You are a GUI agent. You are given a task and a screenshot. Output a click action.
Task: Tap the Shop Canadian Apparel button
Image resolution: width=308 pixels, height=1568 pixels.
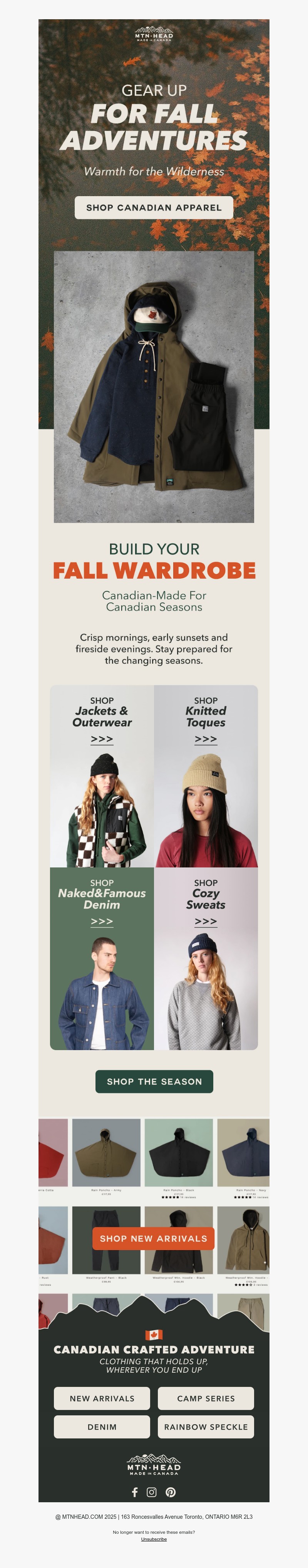click(154, 208)
